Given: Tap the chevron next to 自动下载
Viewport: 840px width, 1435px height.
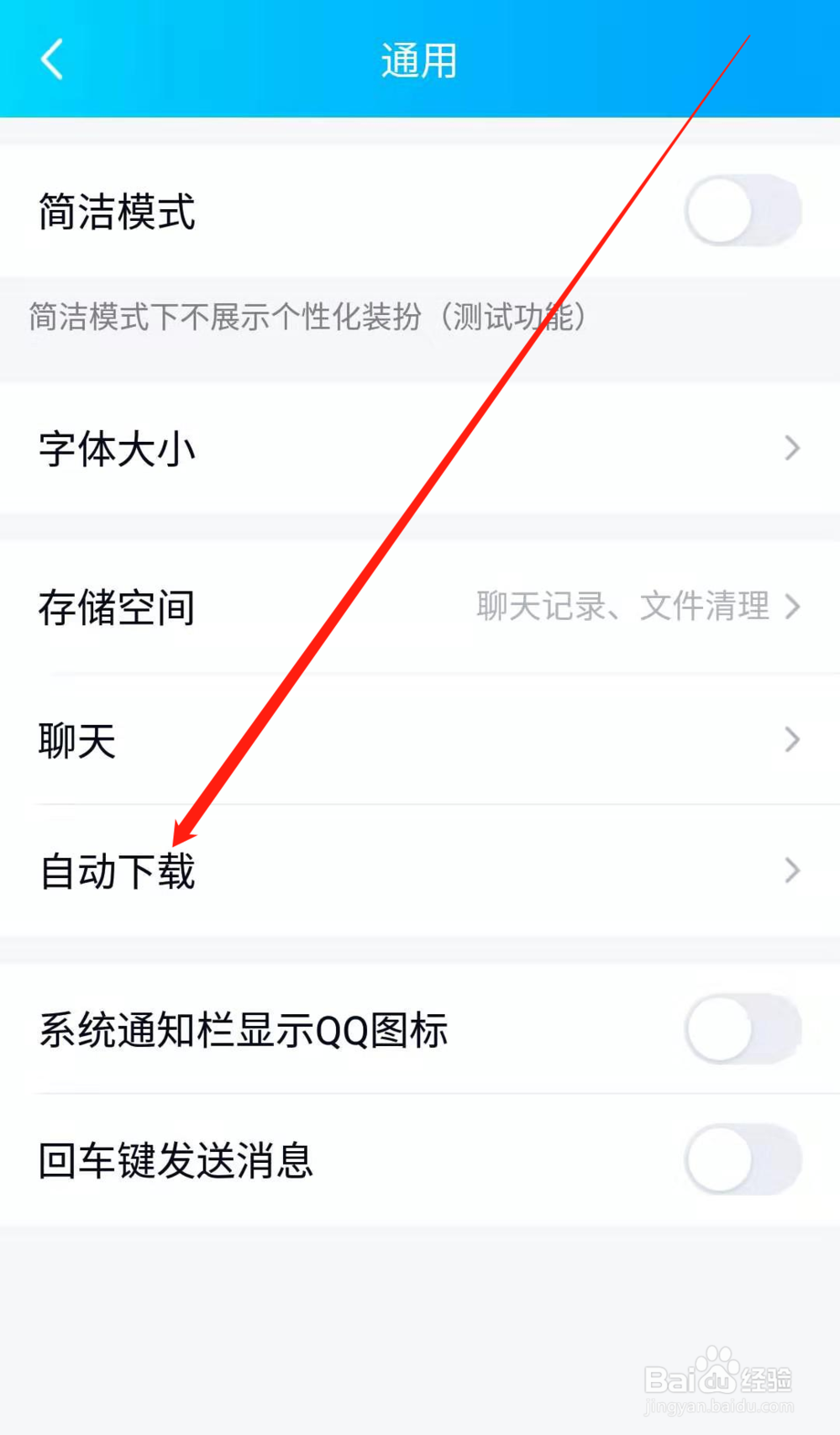Looking at the screenshot, I should point(790,870).
